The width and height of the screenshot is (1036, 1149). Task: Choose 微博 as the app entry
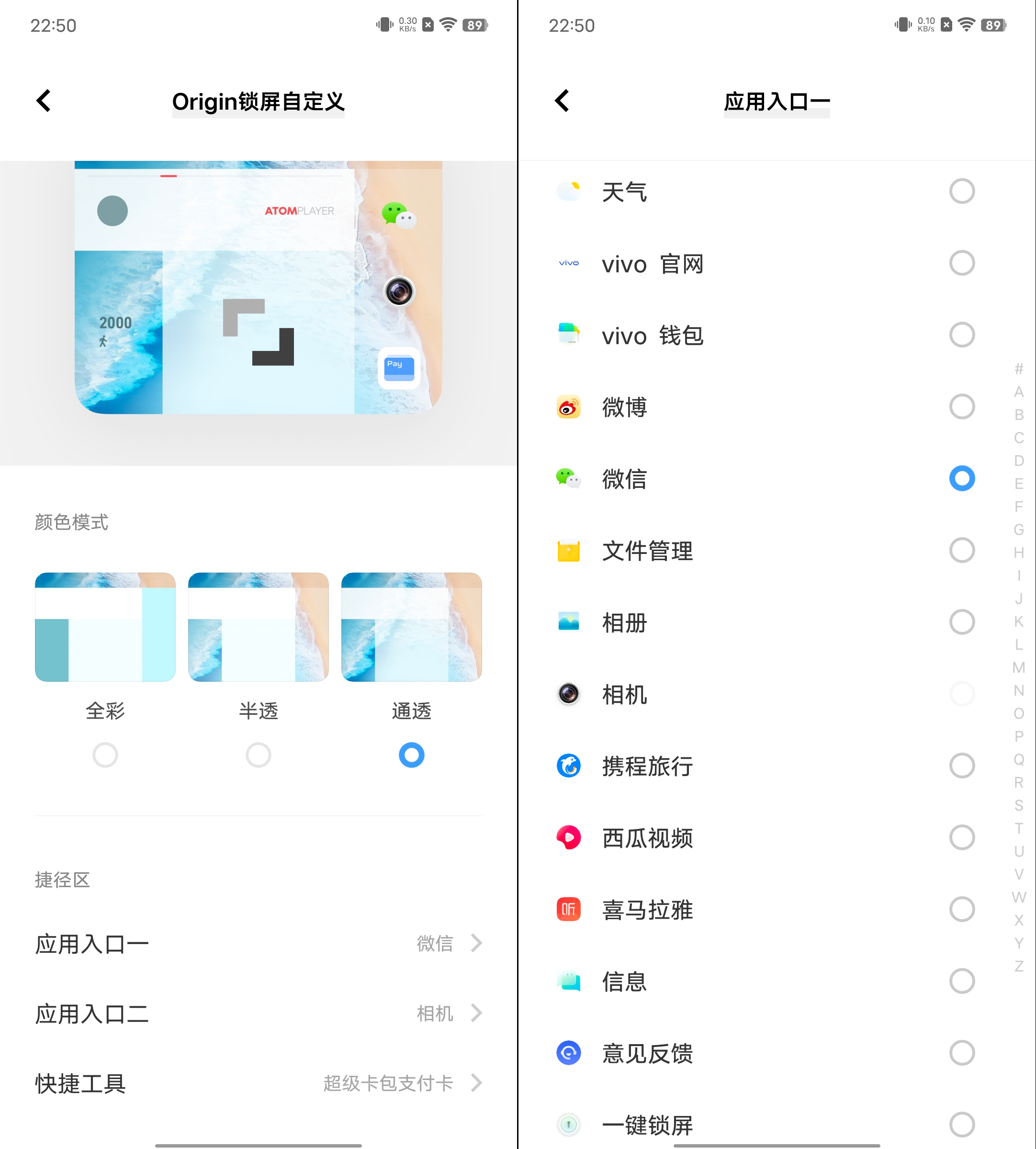pos(961,406)
